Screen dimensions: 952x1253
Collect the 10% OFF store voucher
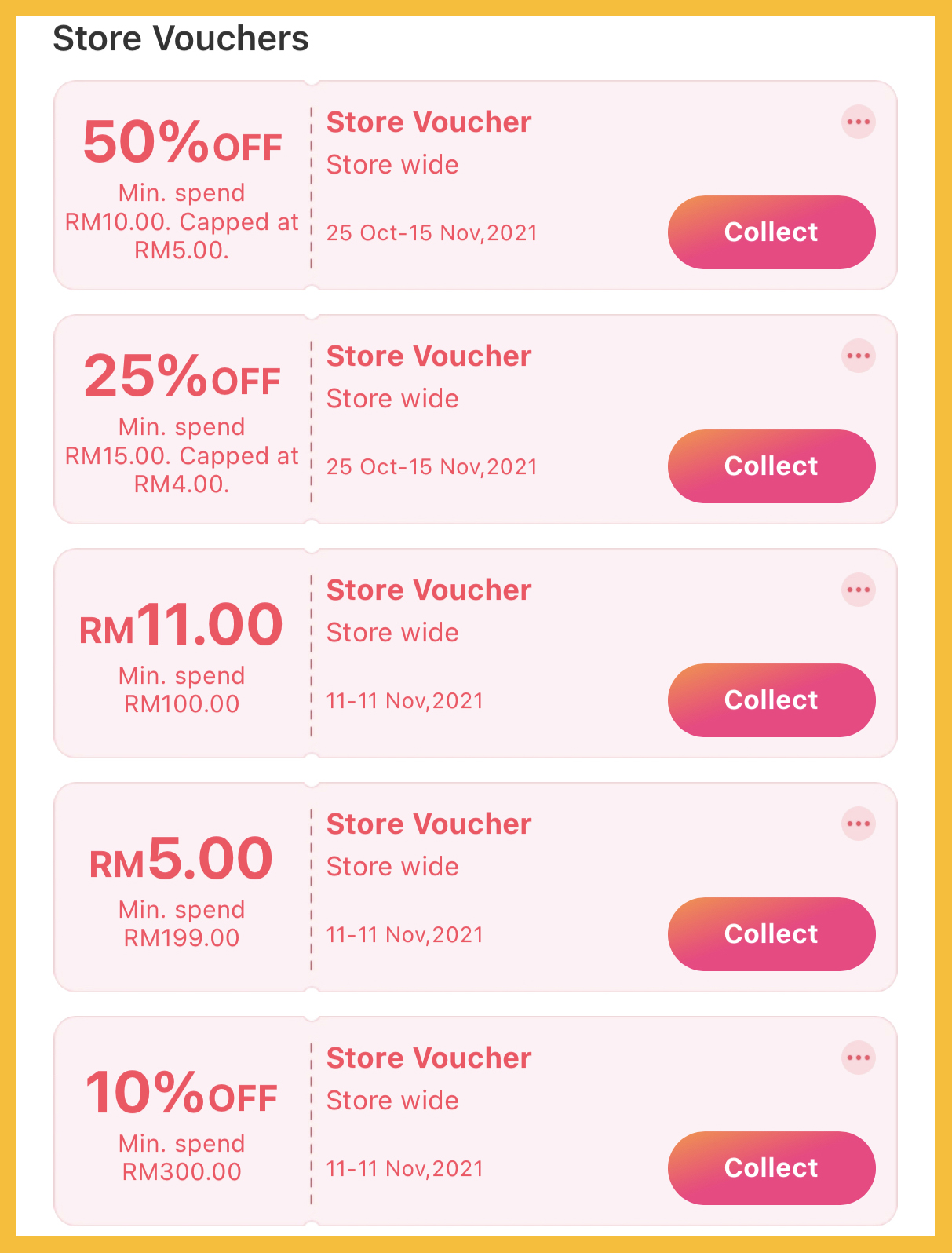[x=771, y=1168]
